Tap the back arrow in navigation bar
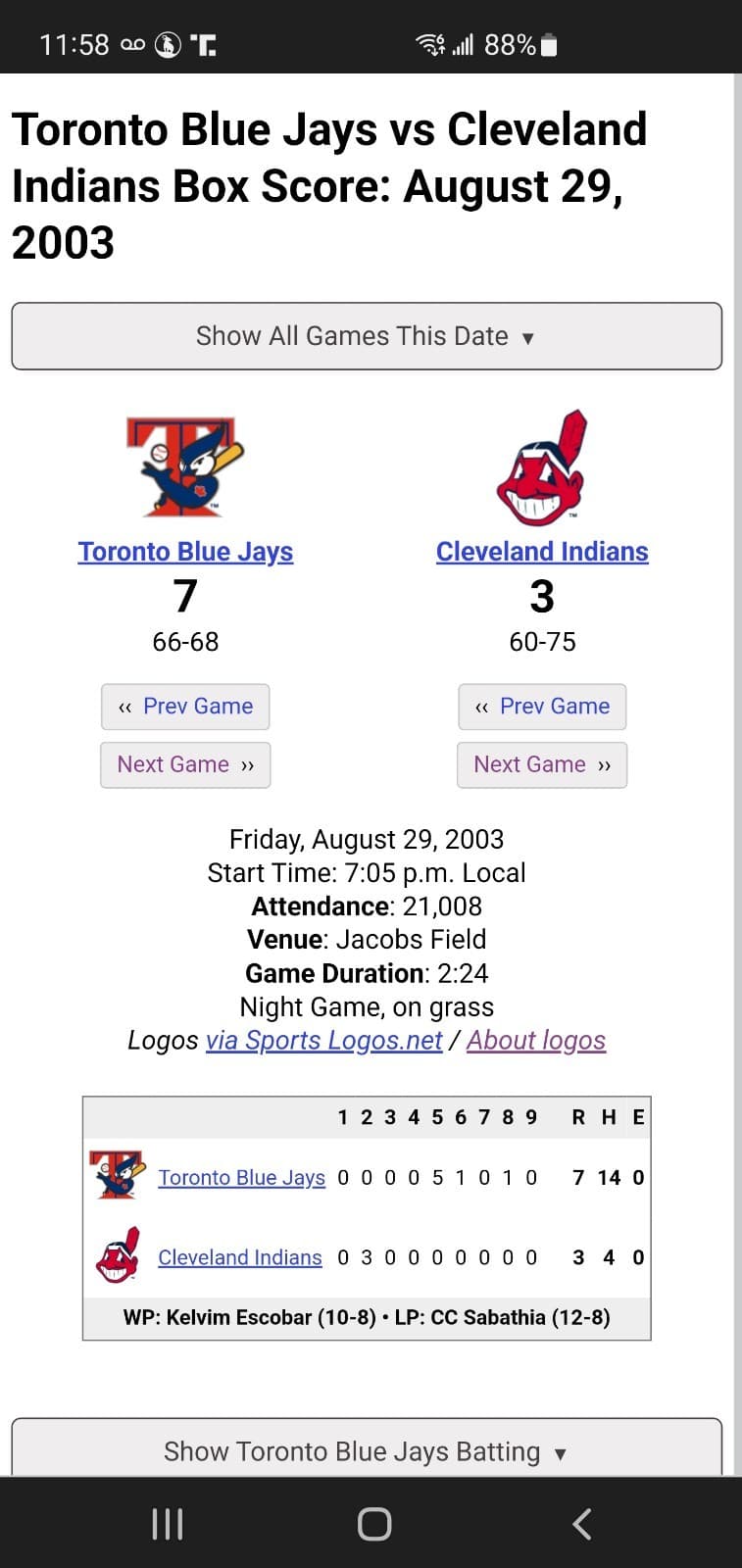Image resolution: width=742 pixels, height=1568 pixels. (x=581, y=1523)
